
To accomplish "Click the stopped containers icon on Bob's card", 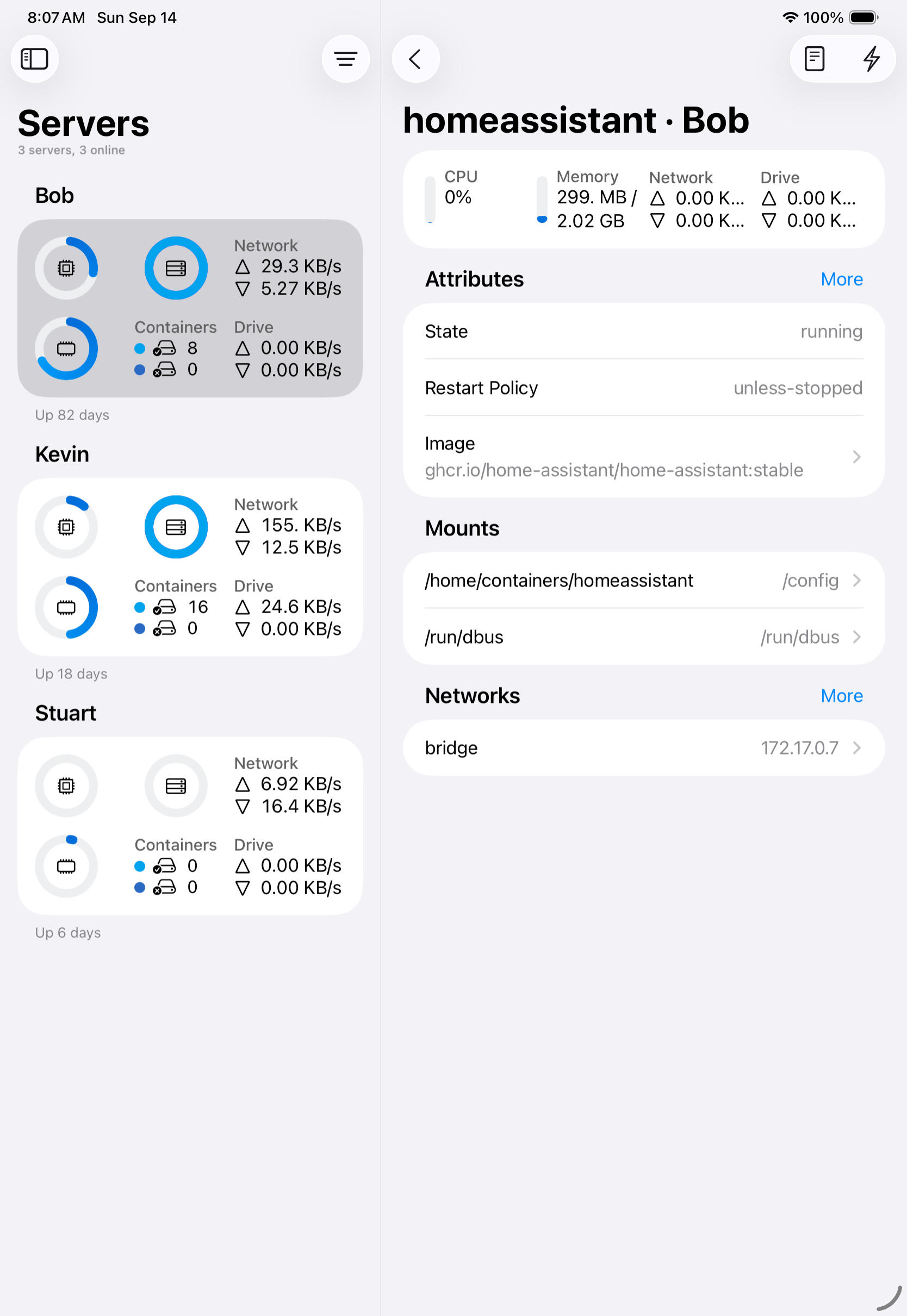I will point(164,370).
